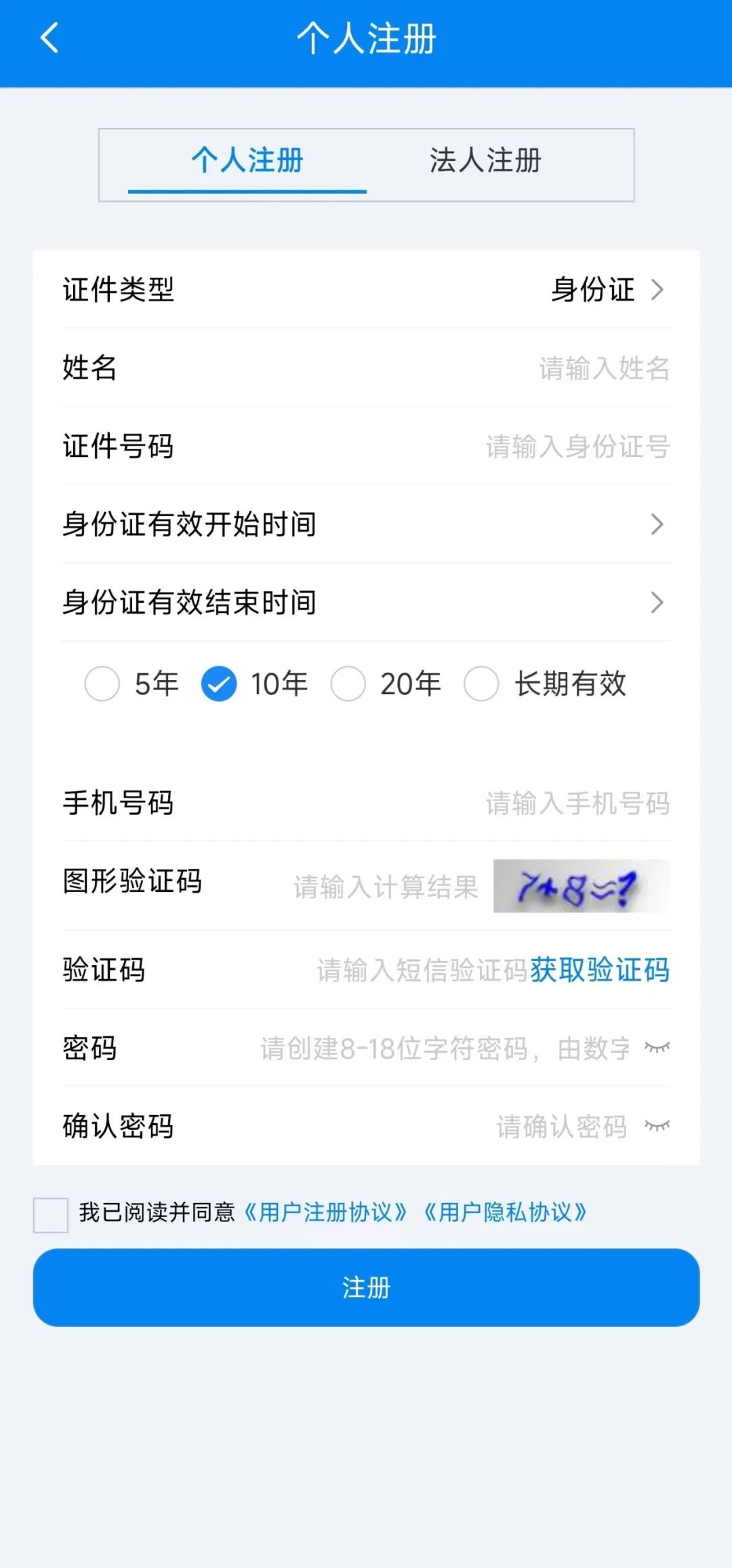Viewport: 732px width, 1568px height.
Task: Open the 证件类型 selector showing 身份证
Action: pyautogui.click(x=605, y=290)
